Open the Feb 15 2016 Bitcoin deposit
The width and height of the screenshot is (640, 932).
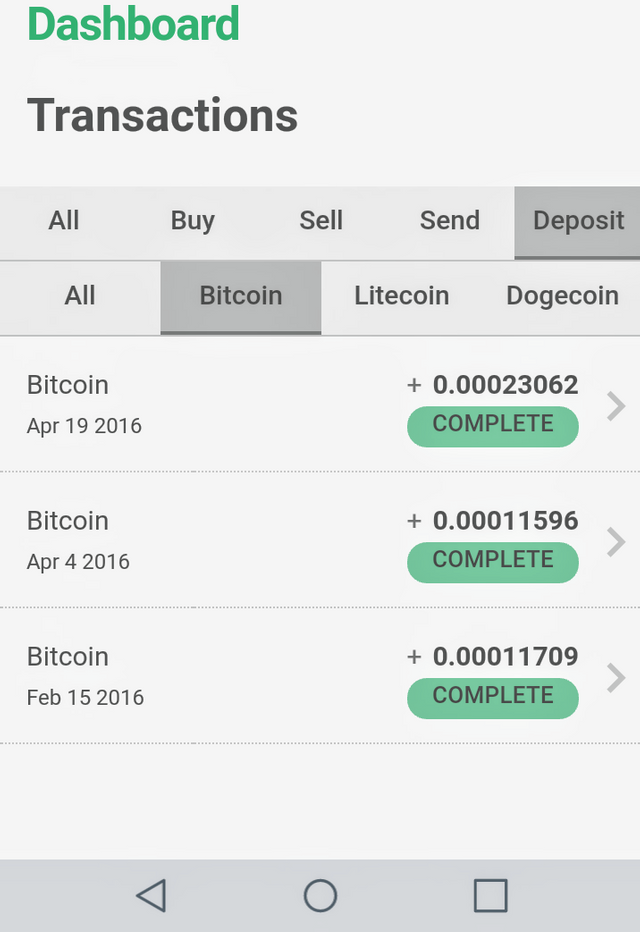[320, 676]
